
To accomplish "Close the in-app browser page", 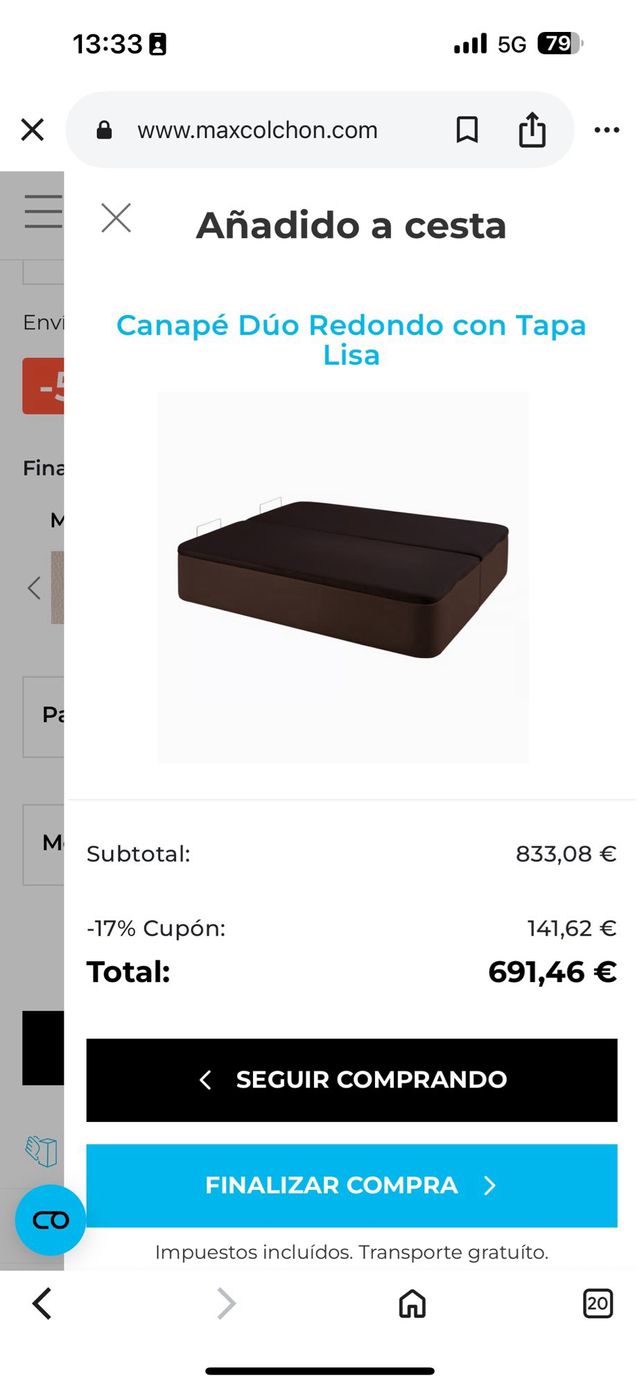I will 32,130.
